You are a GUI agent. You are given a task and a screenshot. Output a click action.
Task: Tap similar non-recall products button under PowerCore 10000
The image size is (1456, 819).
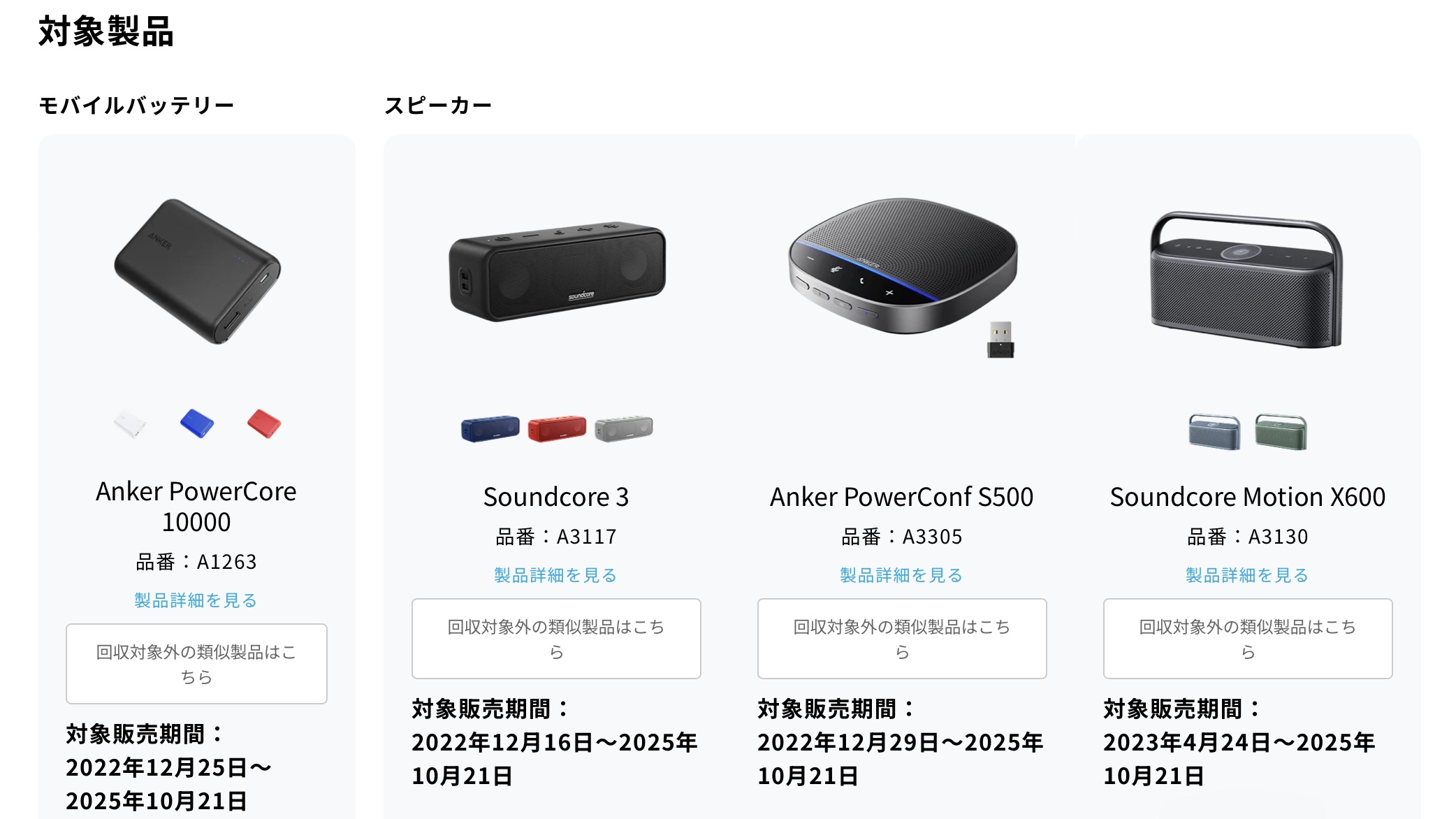[196, 664]
